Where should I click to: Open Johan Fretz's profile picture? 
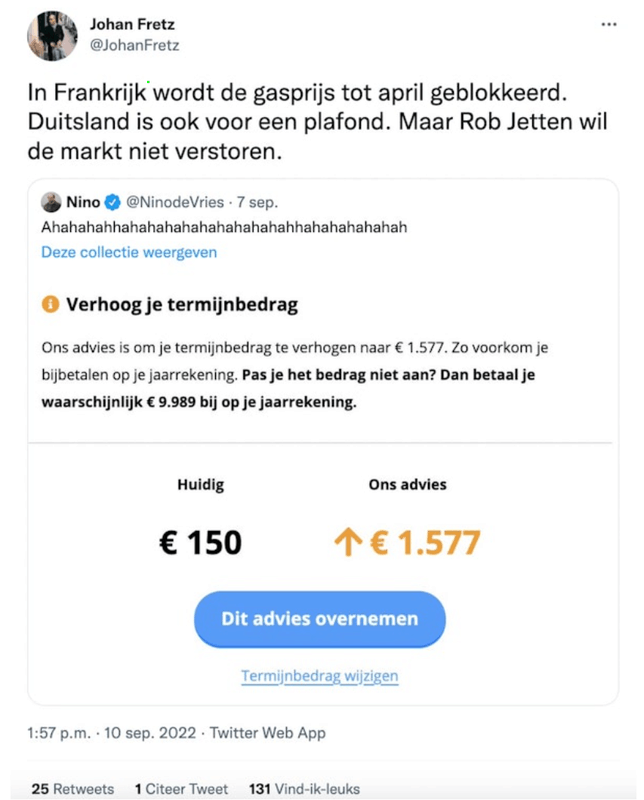point(52,36)
